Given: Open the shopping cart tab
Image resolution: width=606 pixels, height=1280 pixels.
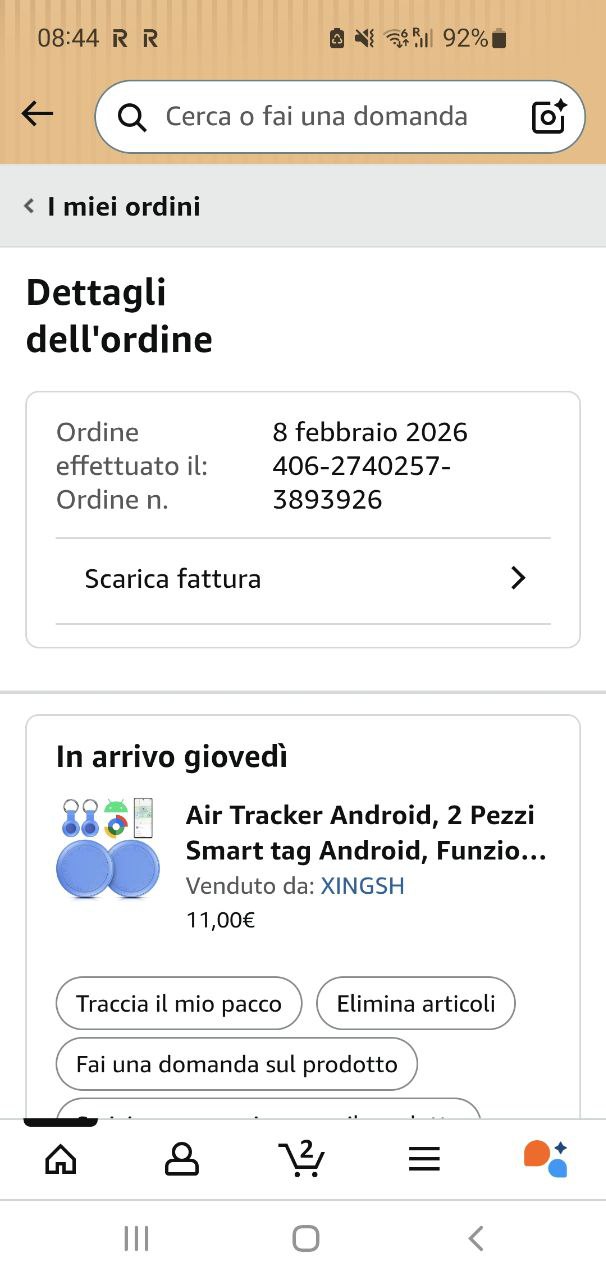Looking at the screenshot, I should (x=302, y=1159).
